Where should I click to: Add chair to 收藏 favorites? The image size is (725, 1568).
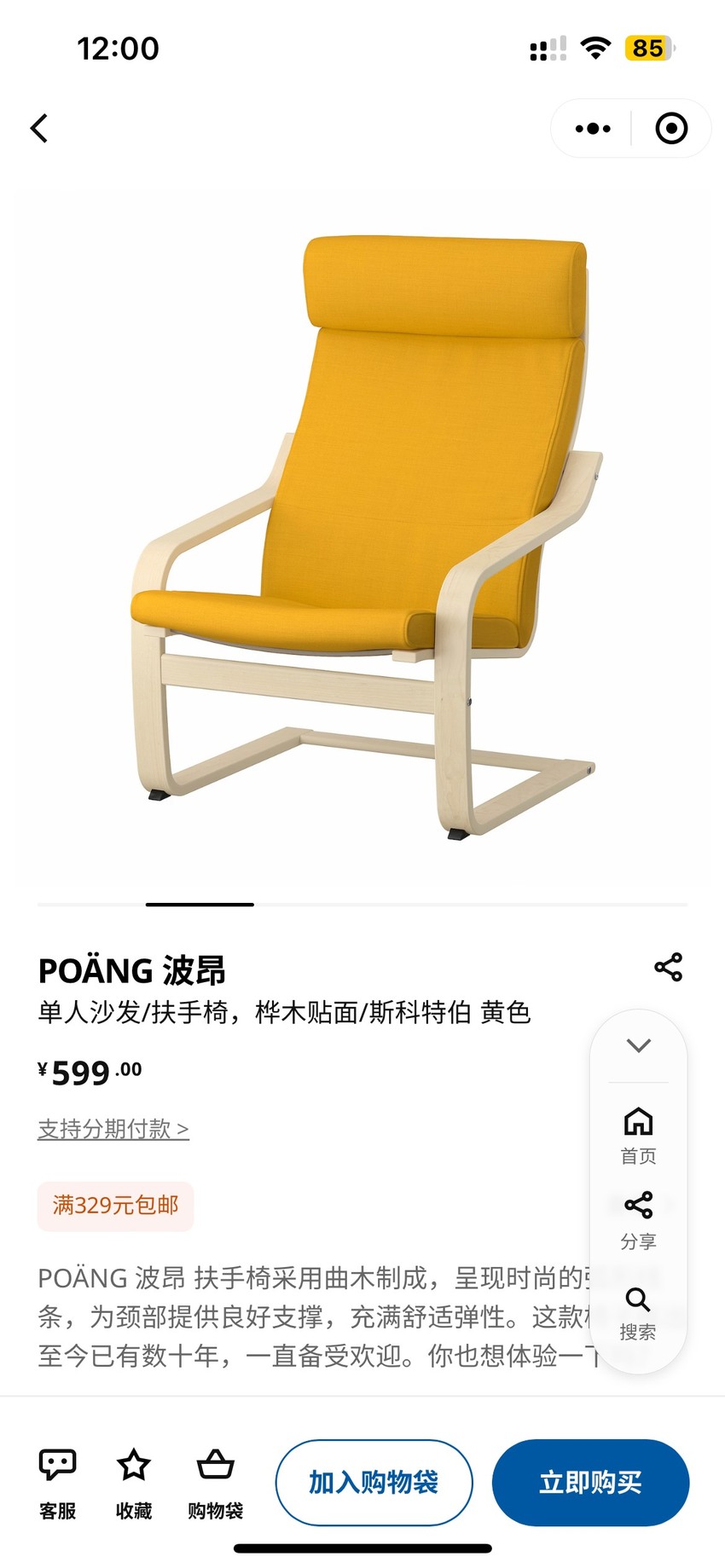[x=134, y=1484]
